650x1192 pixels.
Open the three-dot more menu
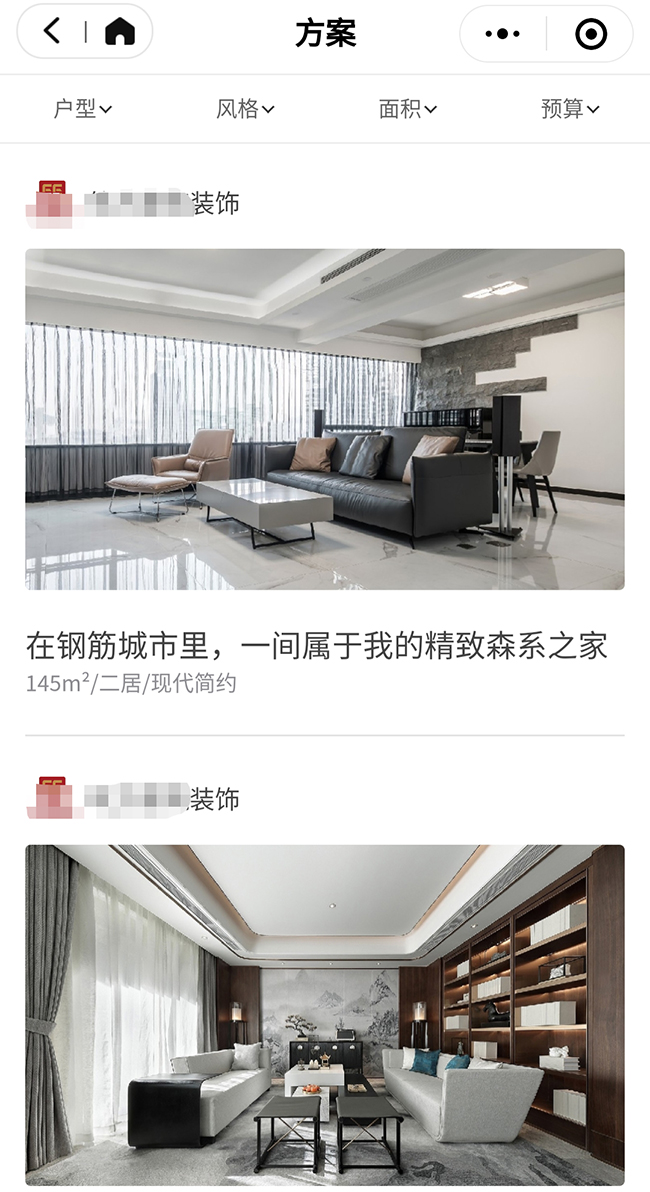point(502,34)
